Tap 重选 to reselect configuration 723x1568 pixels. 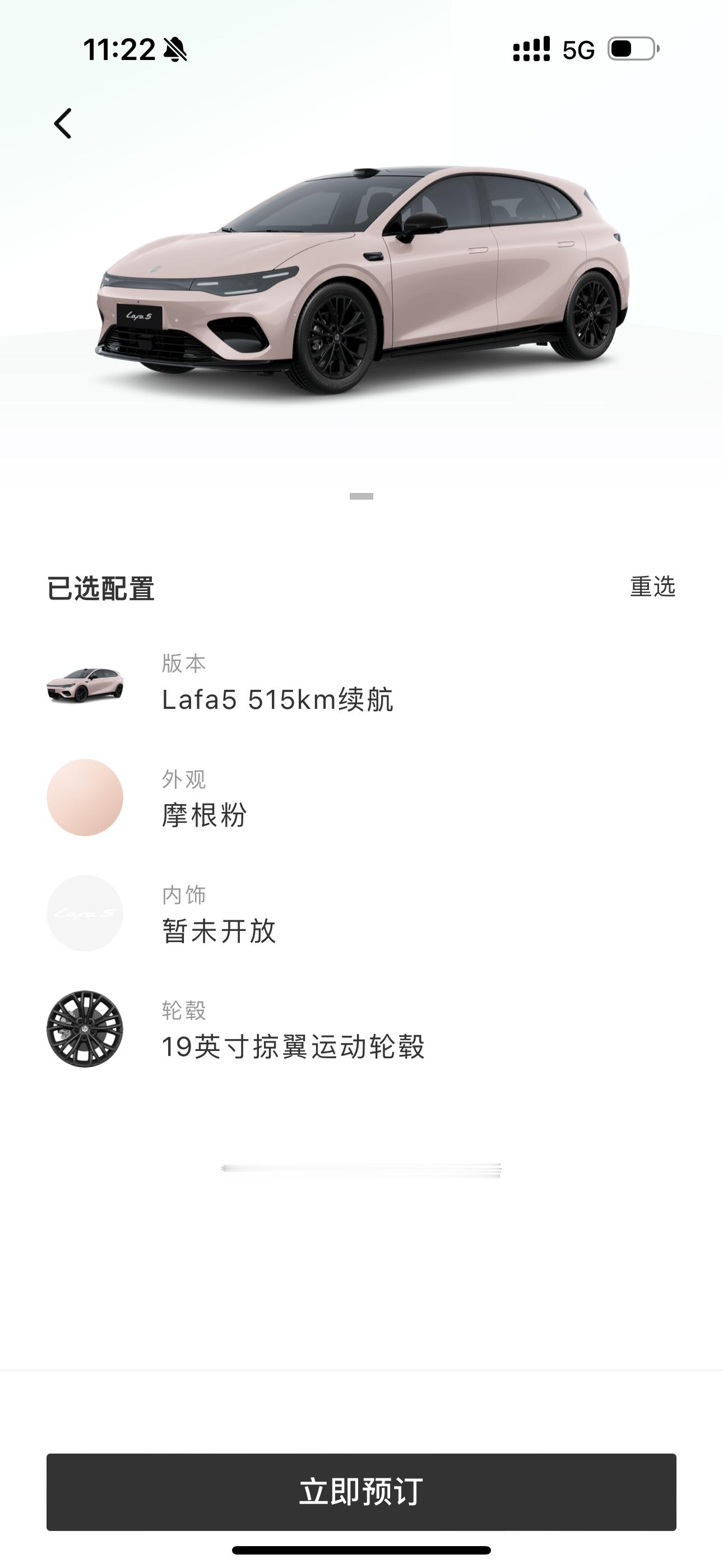[x=652, y=587]
